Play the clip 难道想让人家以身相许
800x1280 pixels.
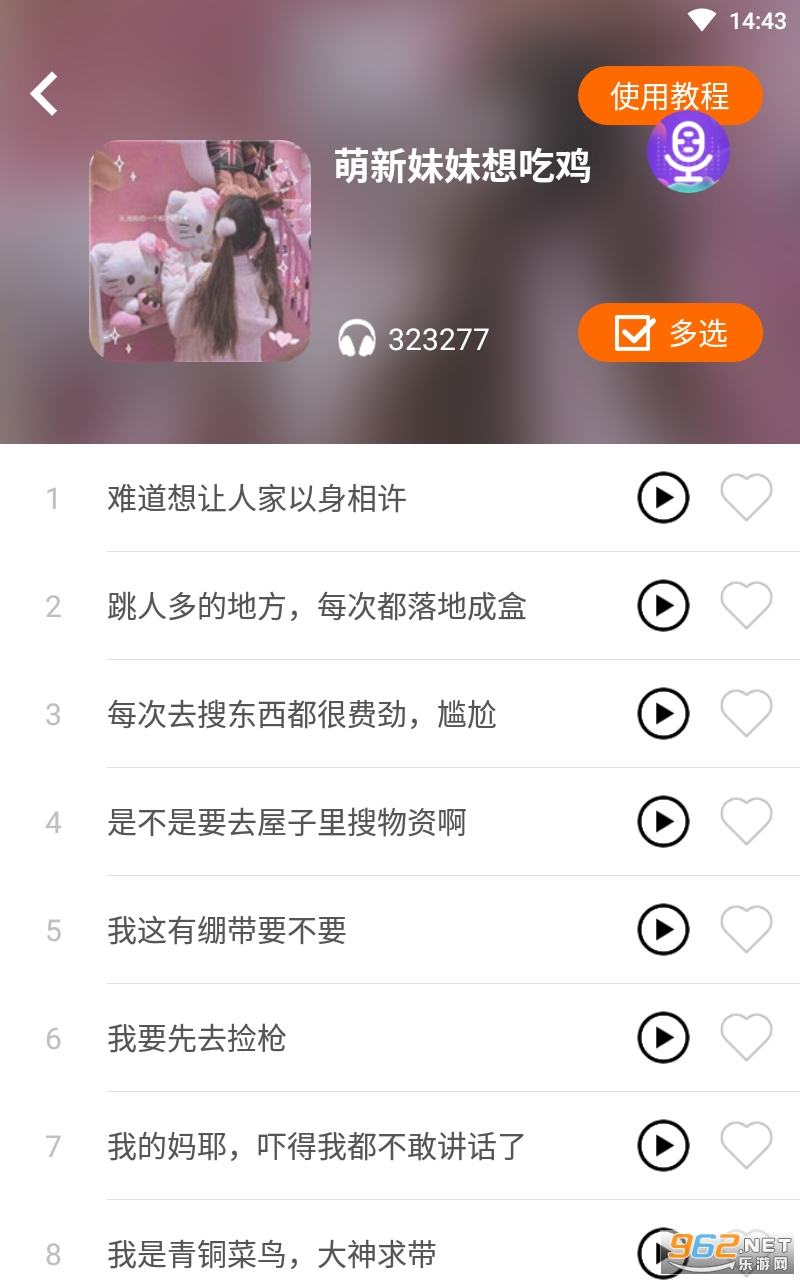(x=663, y=498)
